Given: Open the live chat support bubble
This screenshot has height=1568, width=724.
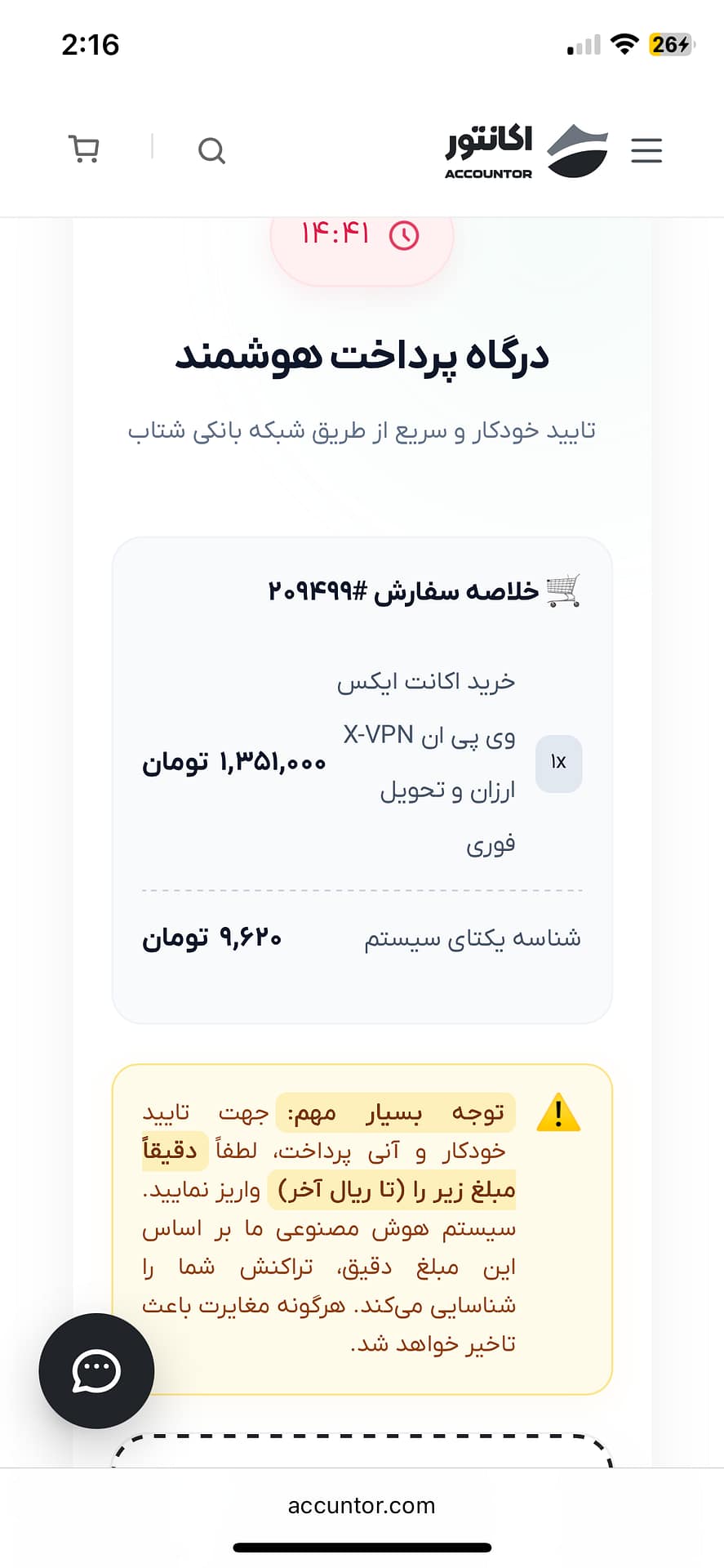Looking at the screenshot, I should pyautogui.click(x=96, y=1371).
